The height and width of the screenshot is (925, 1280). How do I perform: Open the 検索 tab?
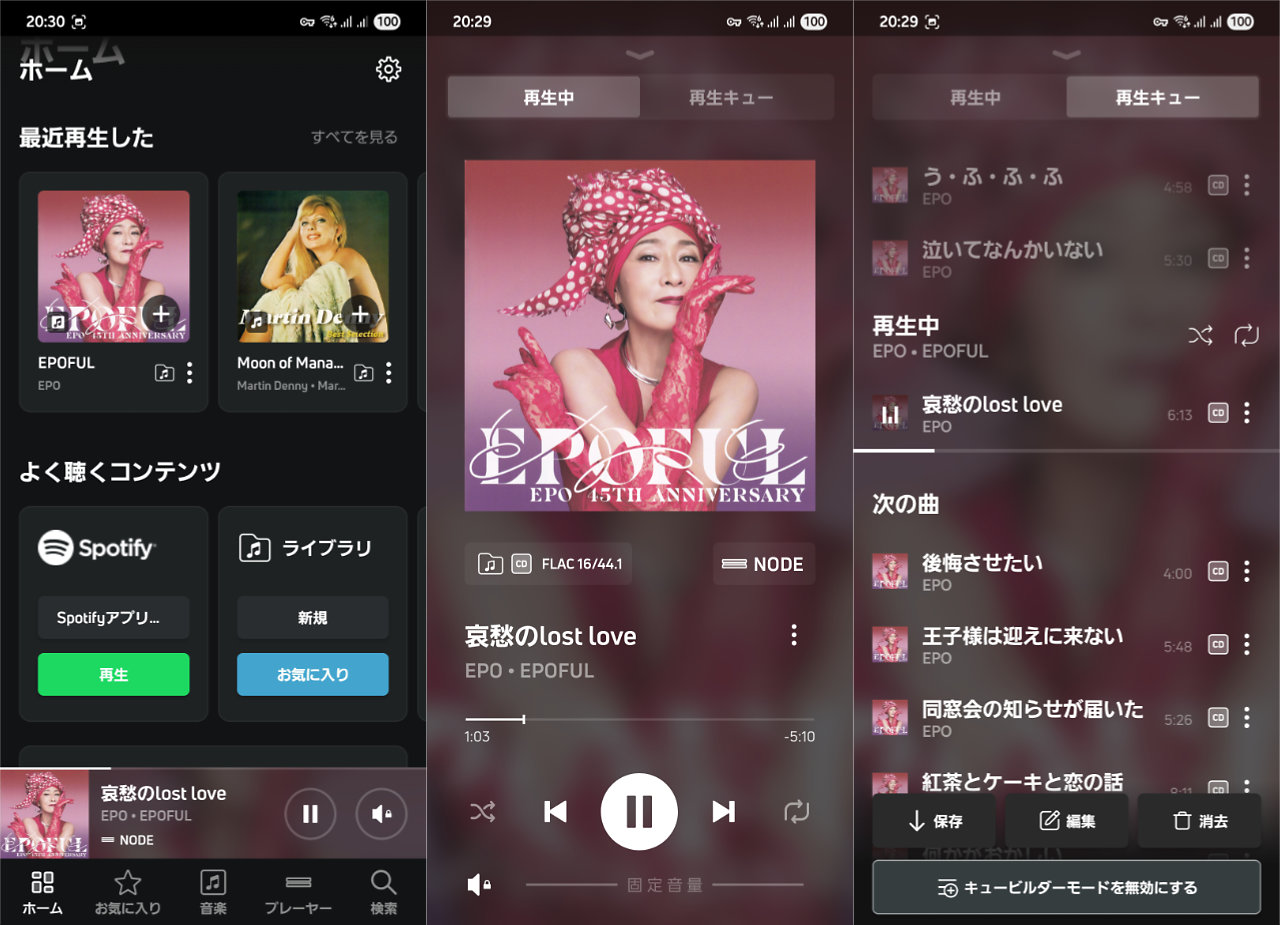(x=384, y=892)
